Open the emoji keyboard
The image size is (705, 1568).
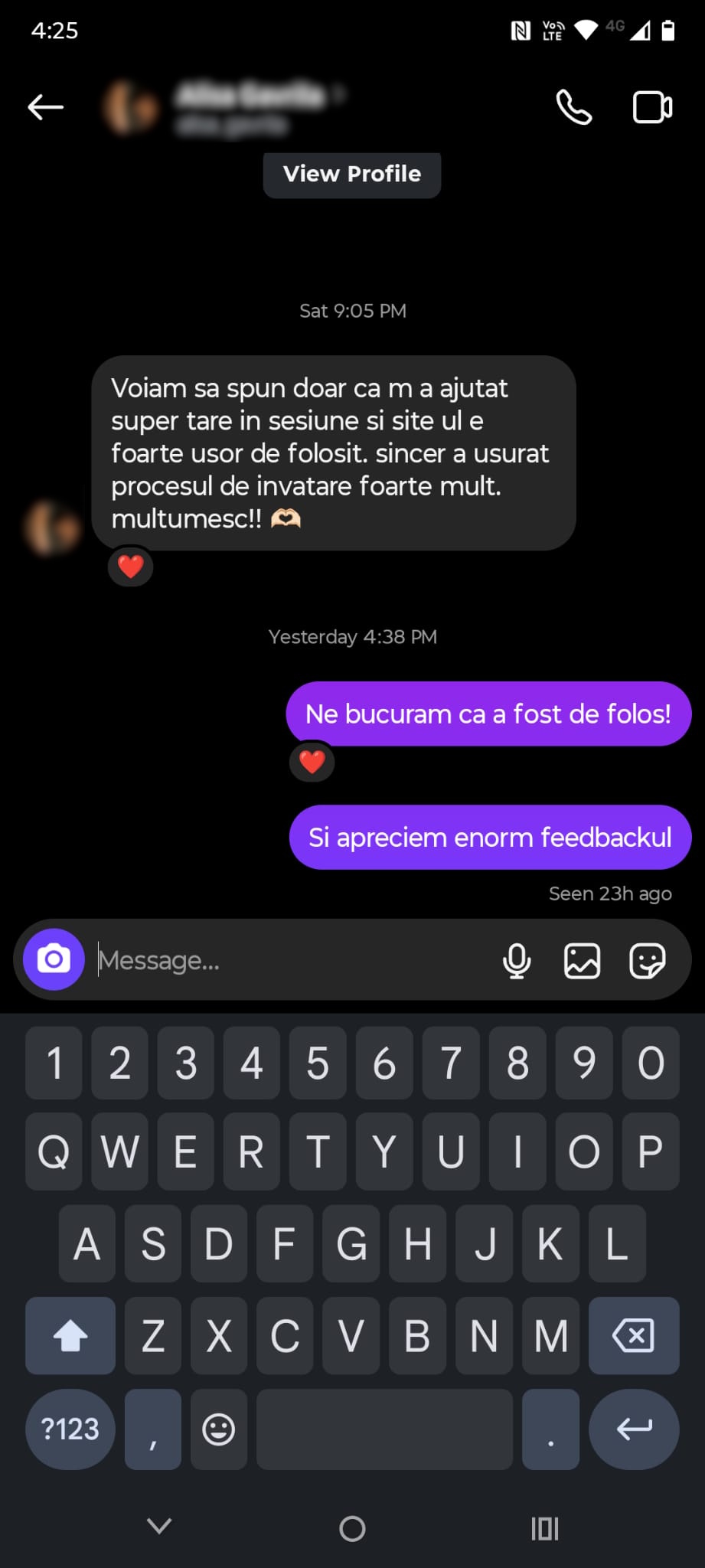218,1429
